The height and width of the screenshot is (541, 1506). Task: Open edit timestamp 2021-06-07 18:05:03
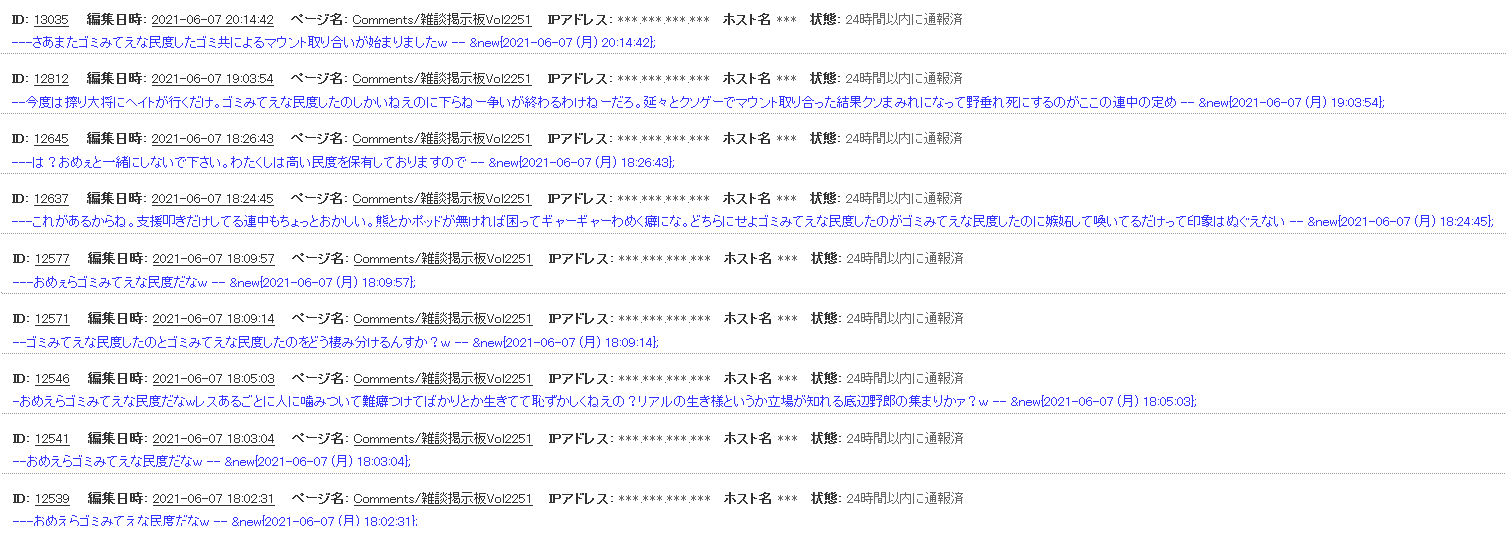coord(213,379)
